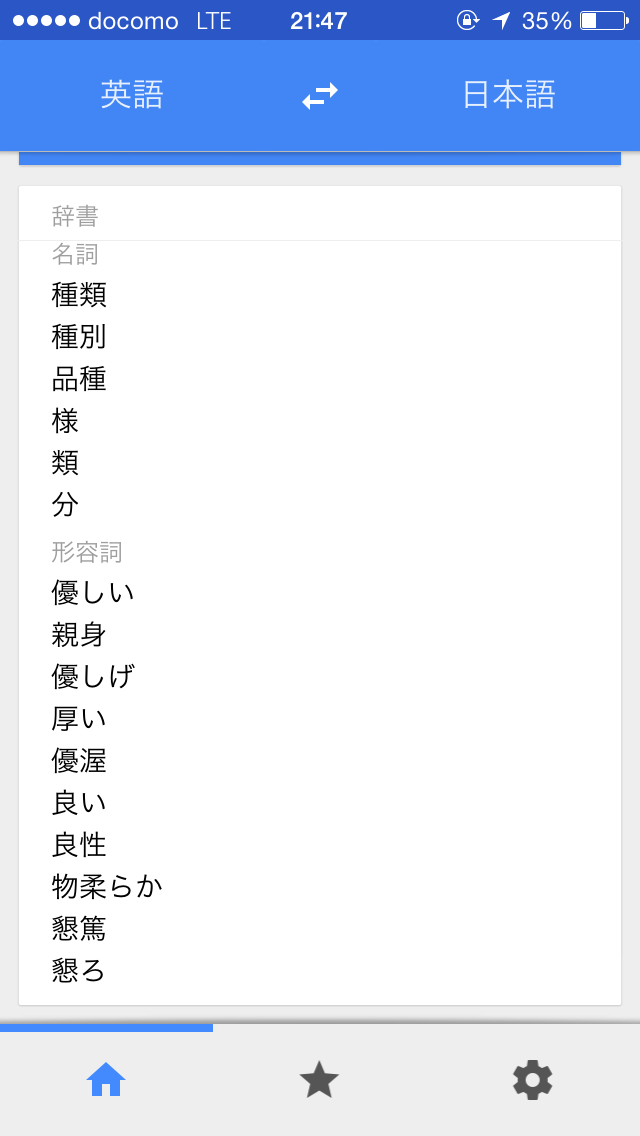Change the source language 英語
640x1136 pixels.
(x=132, y=96)
